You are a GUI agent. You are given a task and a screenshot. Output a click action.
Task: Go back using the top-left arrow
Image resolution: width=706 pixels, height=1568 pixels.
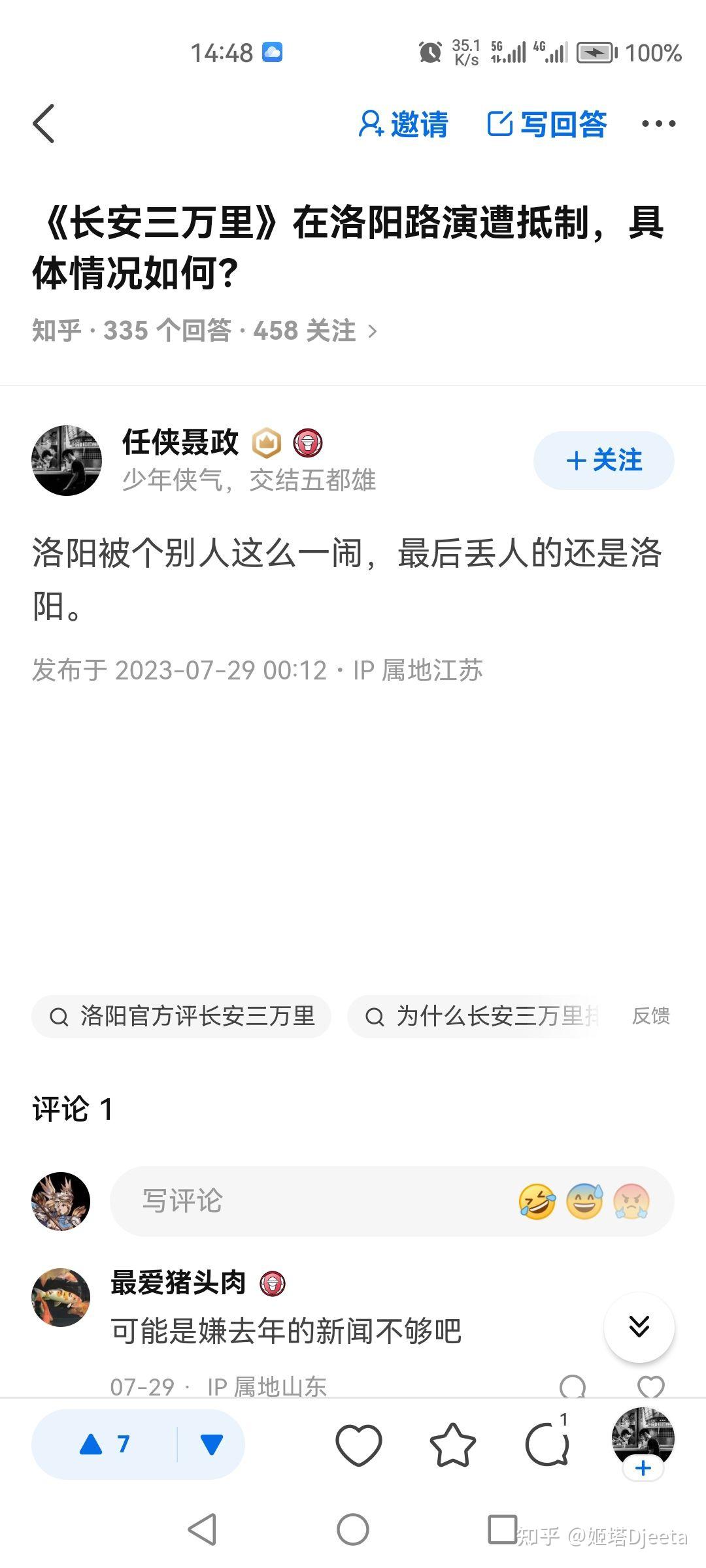(43, 123)
